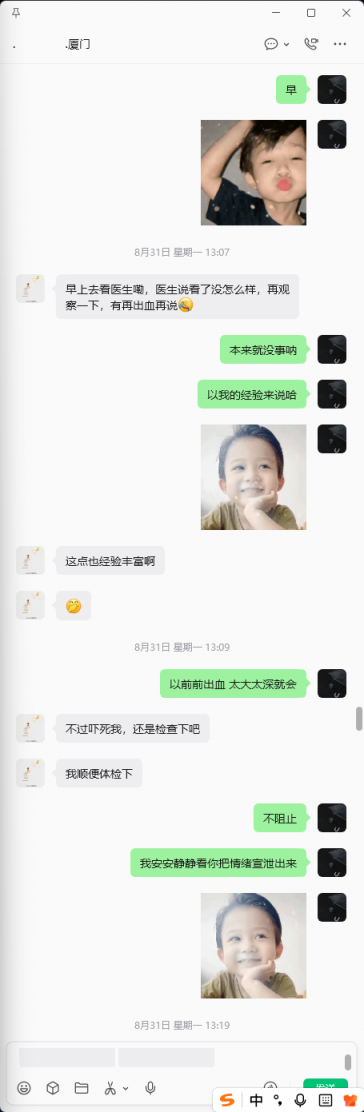Open the kissing boy sticker image
The image size is (364, 1112).
pos(253,172)
